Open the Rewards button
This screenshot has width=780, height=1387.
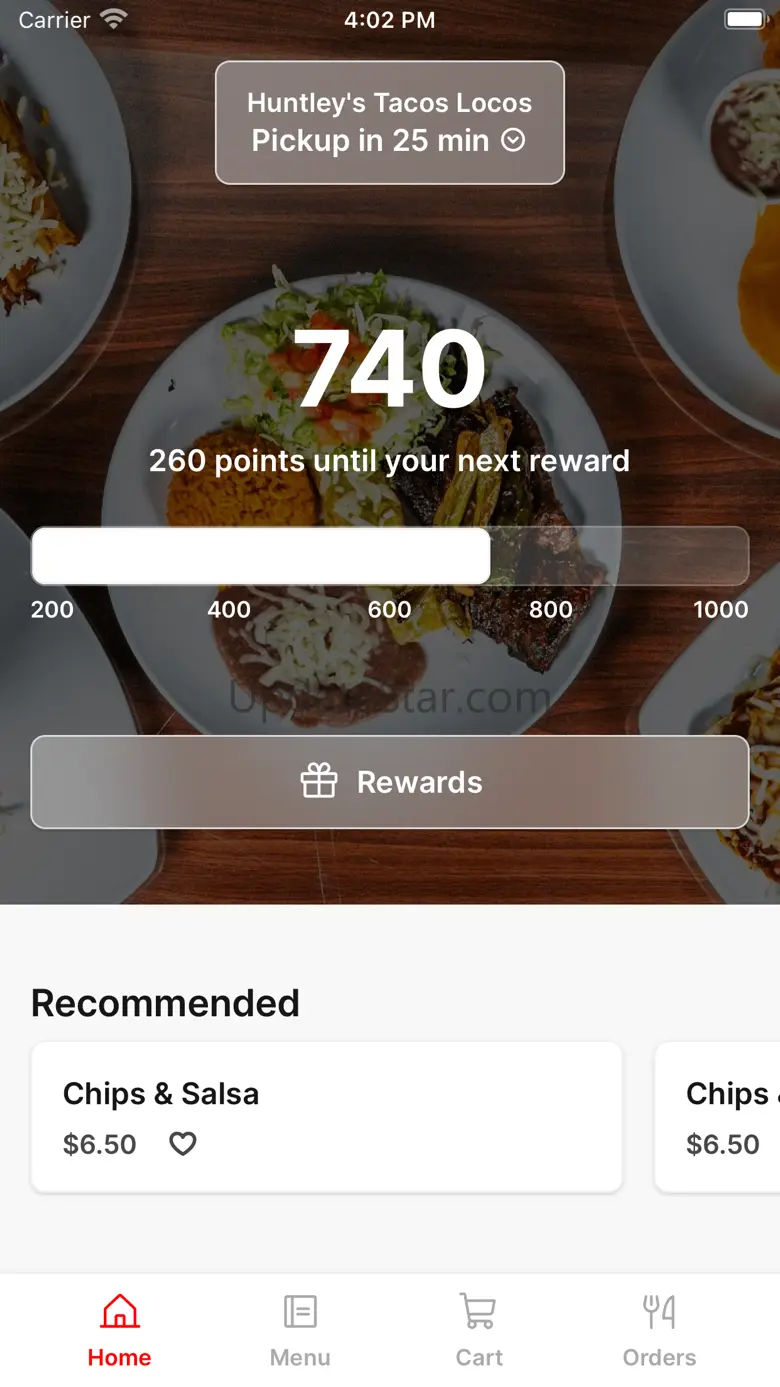point(390,782)
